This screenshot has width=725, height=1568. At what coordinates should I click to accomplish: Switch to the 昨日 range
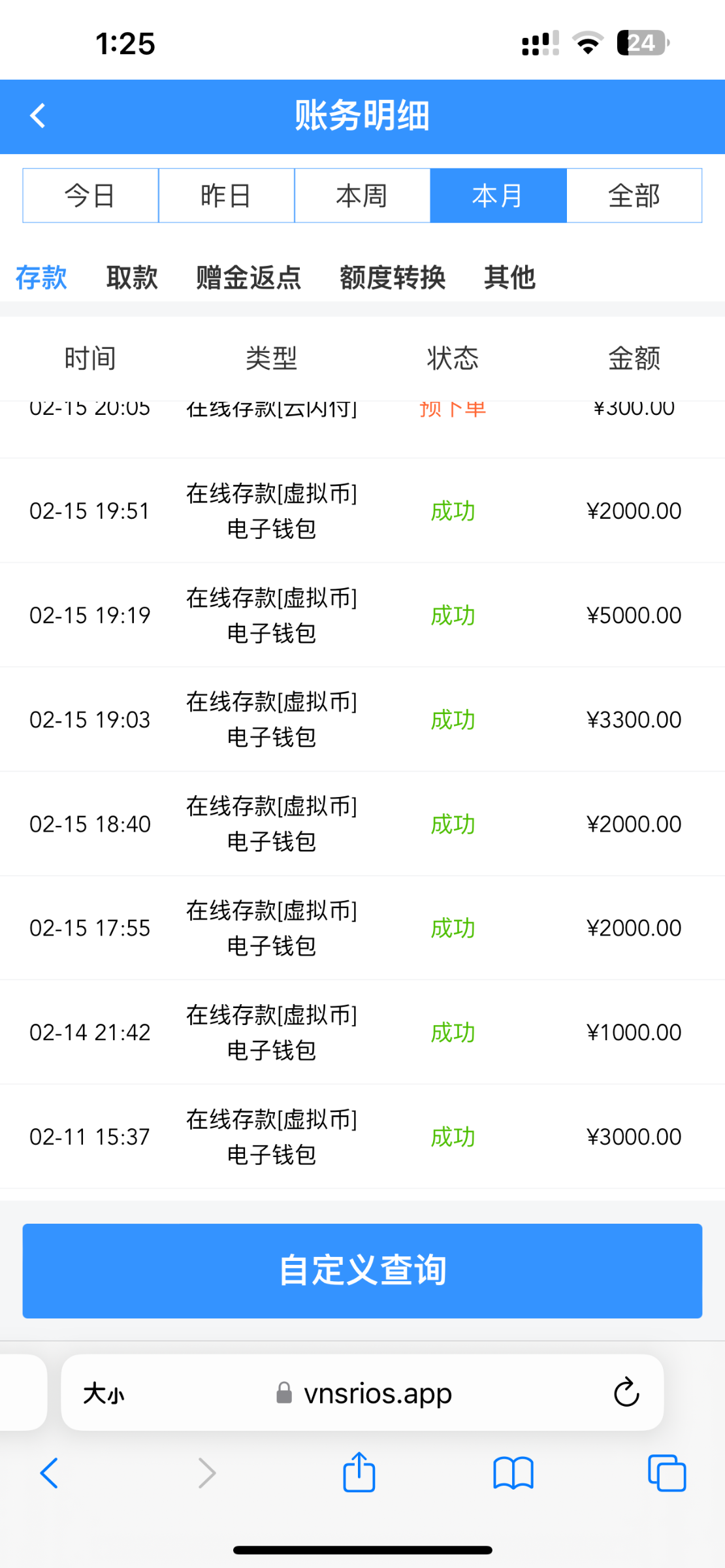[x=226, y=195]
